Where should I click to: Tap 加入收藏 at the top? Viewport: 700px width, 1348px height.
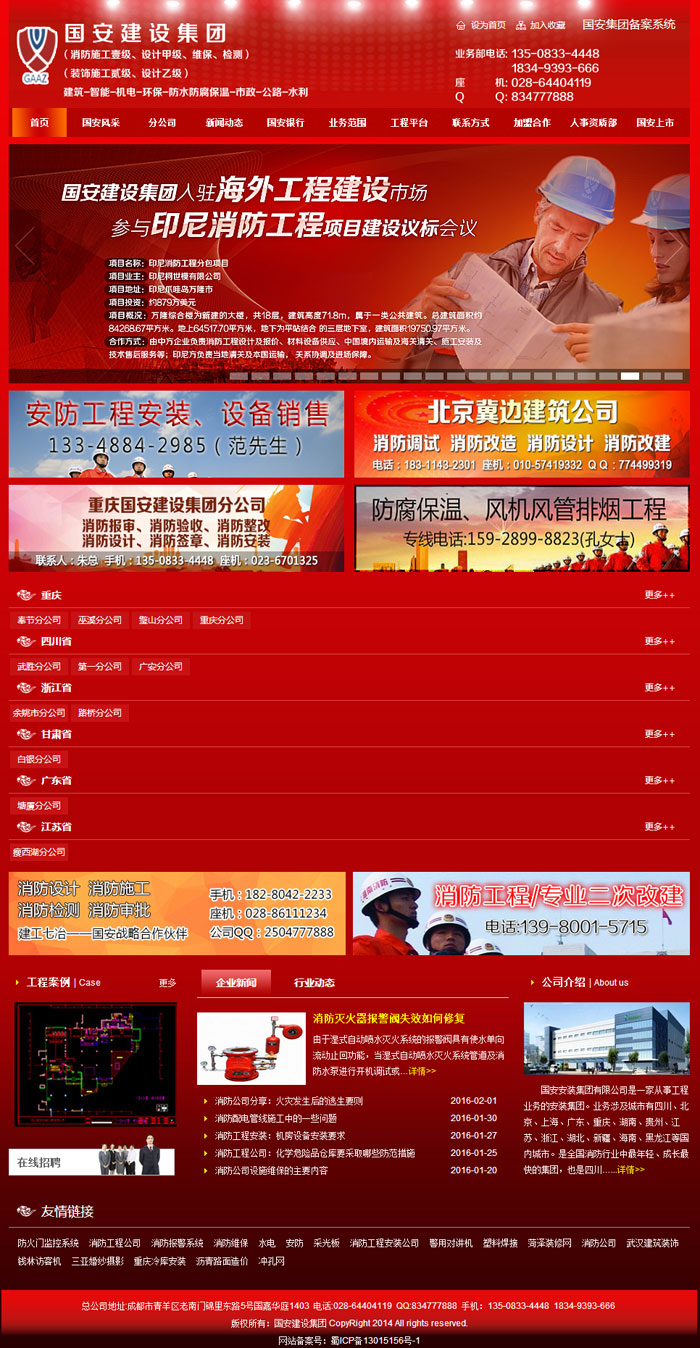click(x=547, y=25)
